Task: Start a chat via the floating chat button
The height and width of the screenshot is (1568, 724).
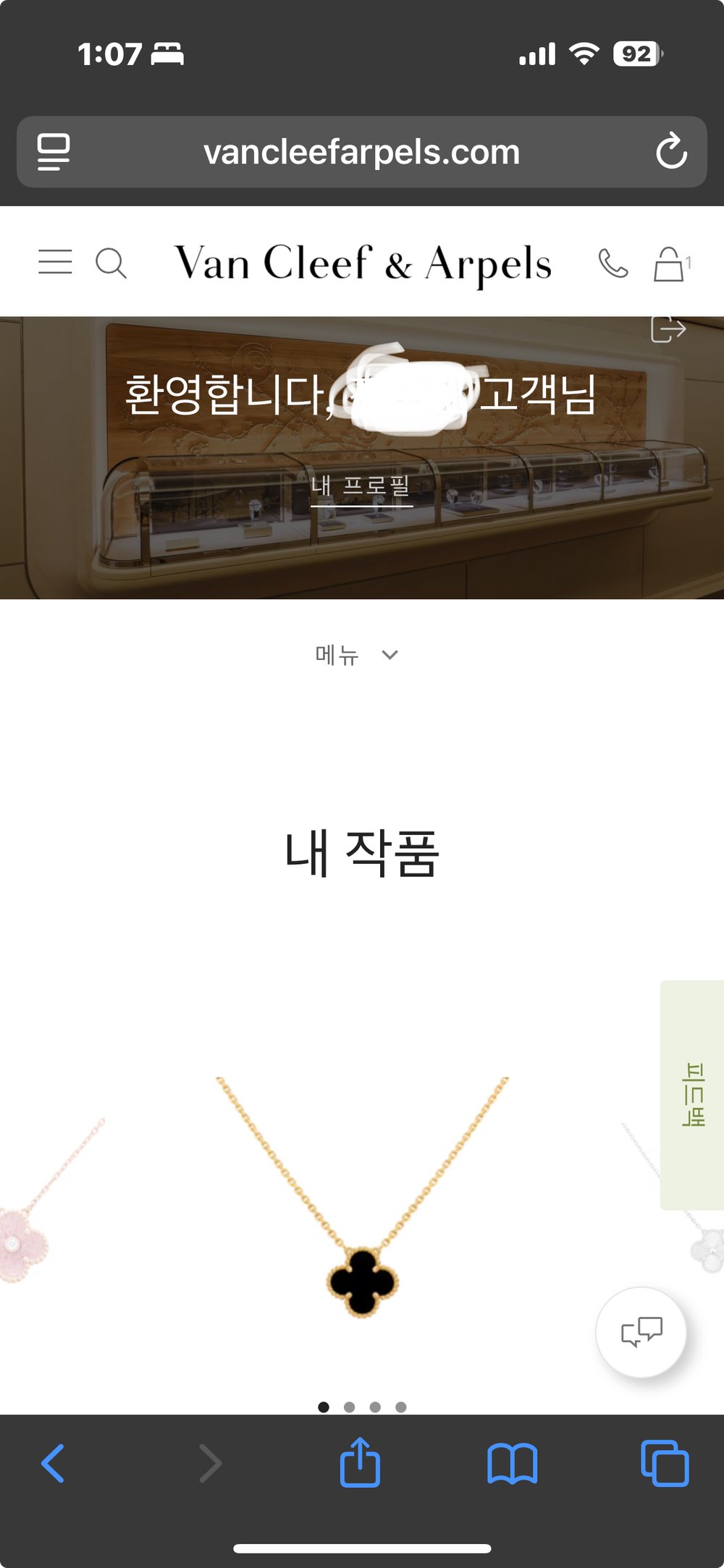Action: tap(641, 1331)
